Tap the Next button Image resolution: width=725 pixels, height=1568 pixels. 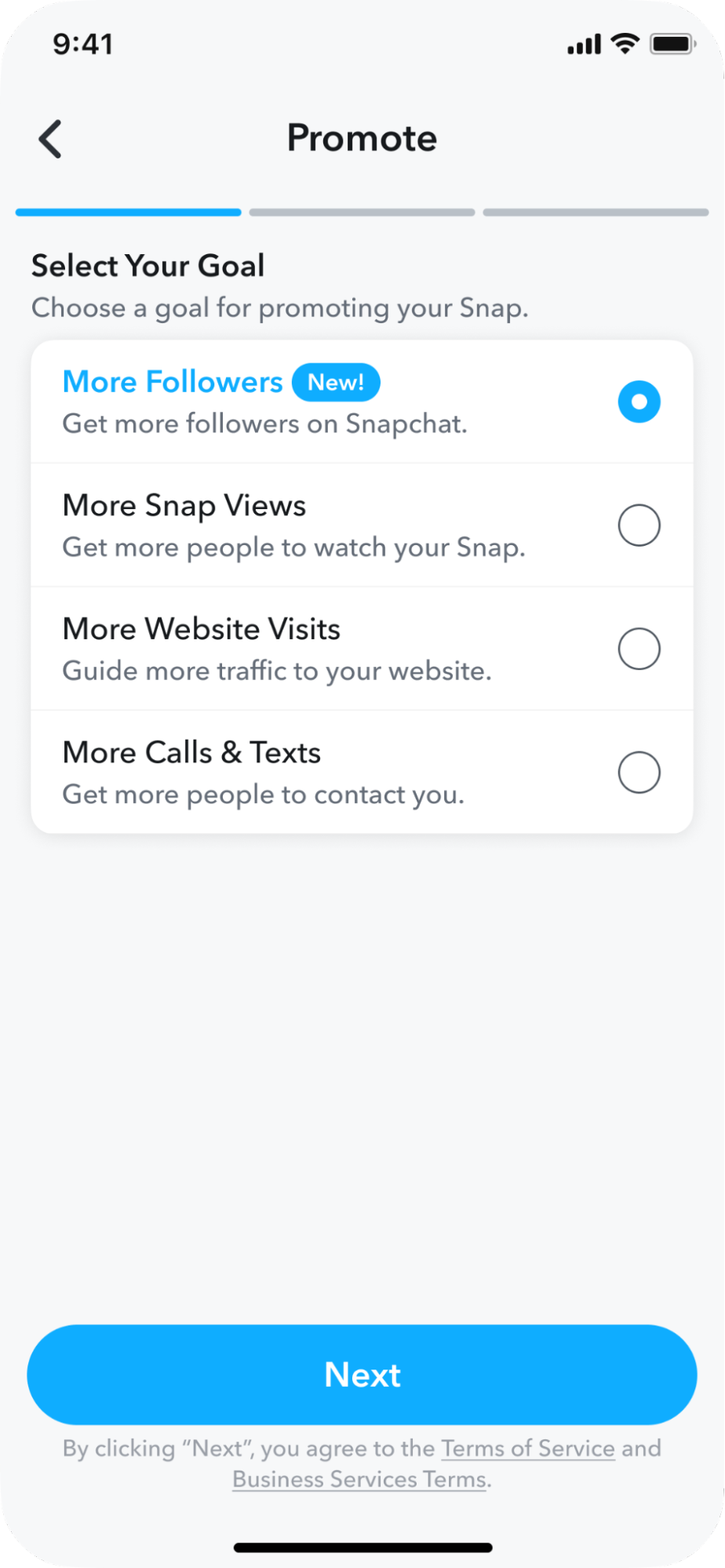(x=362, y=1374)
